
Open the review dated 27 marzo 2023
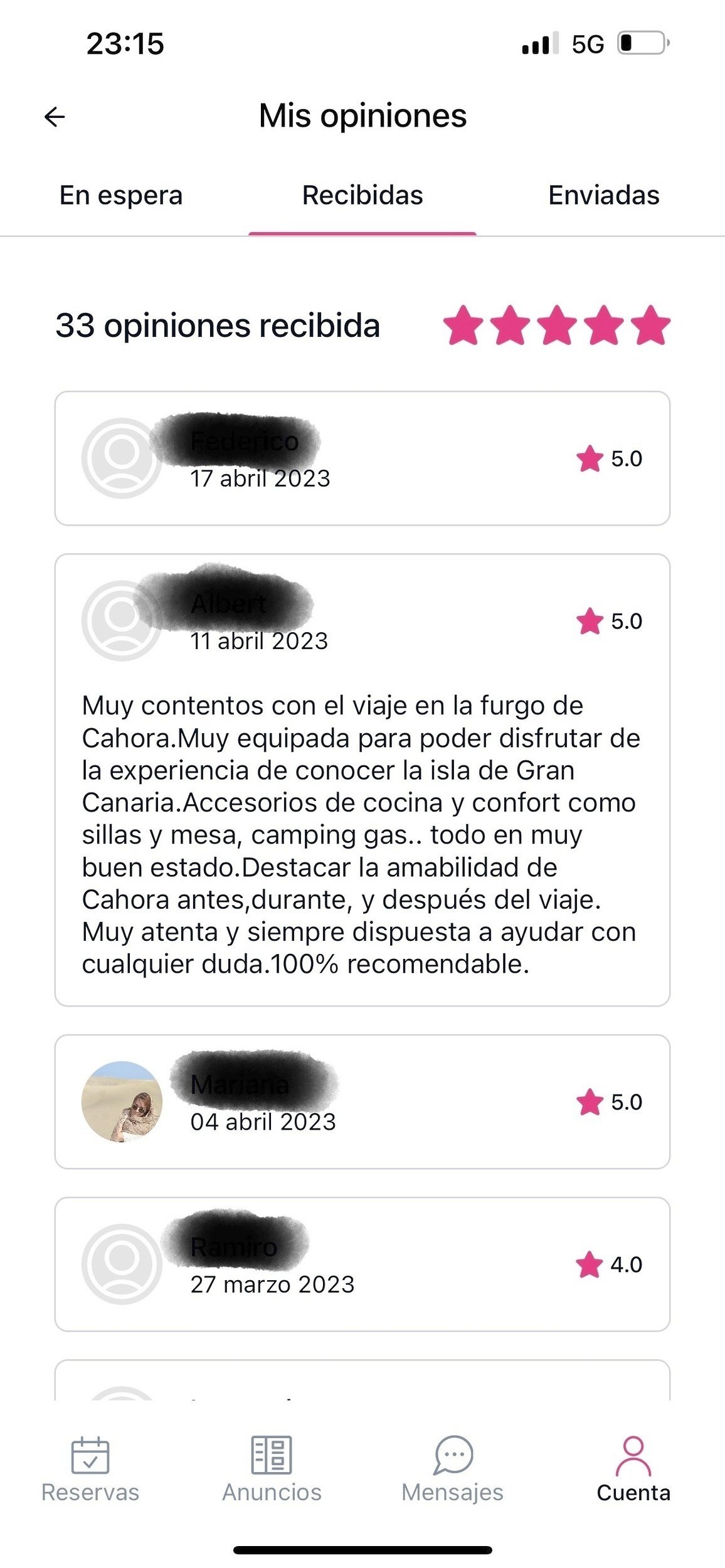click(362, 1264)
